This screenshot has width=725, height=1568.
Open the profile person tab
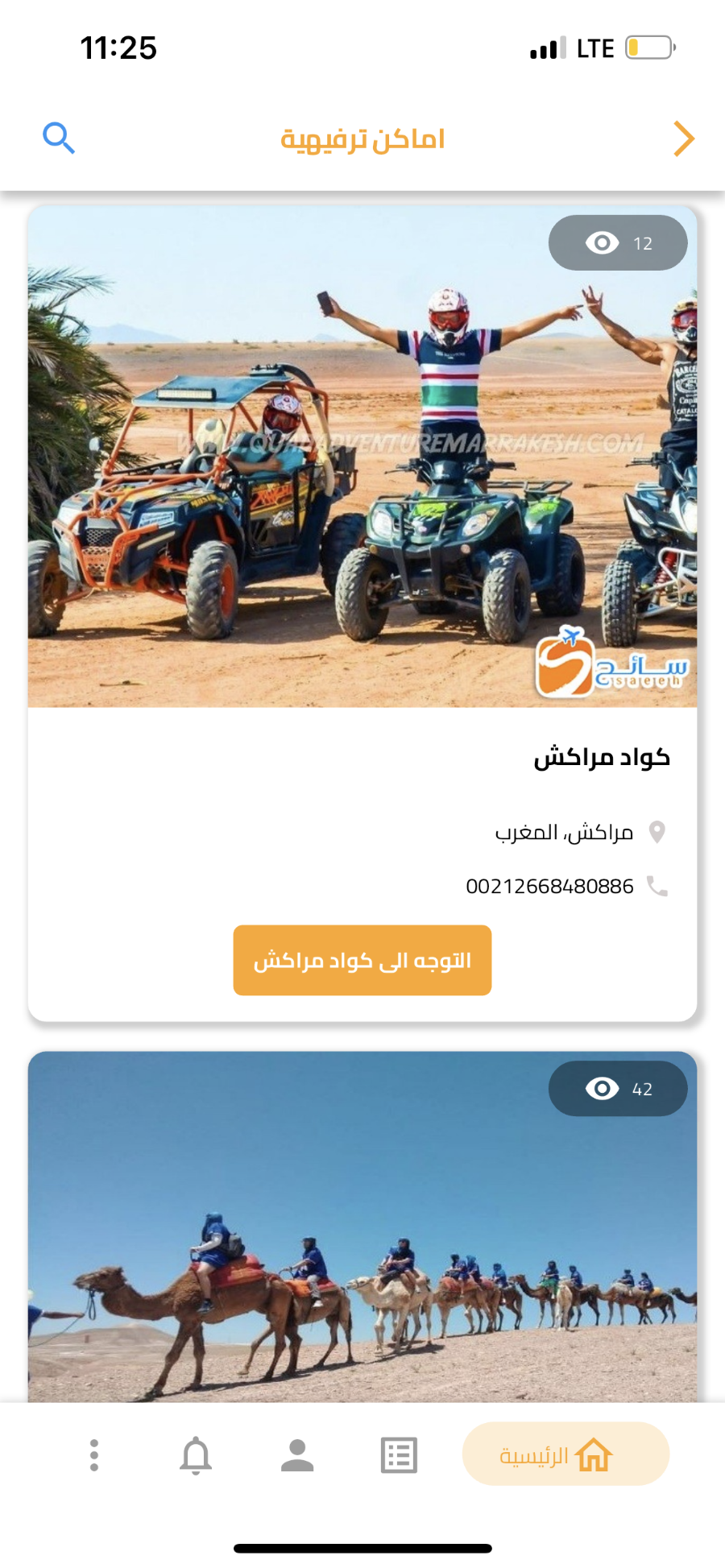(297, 1455)
